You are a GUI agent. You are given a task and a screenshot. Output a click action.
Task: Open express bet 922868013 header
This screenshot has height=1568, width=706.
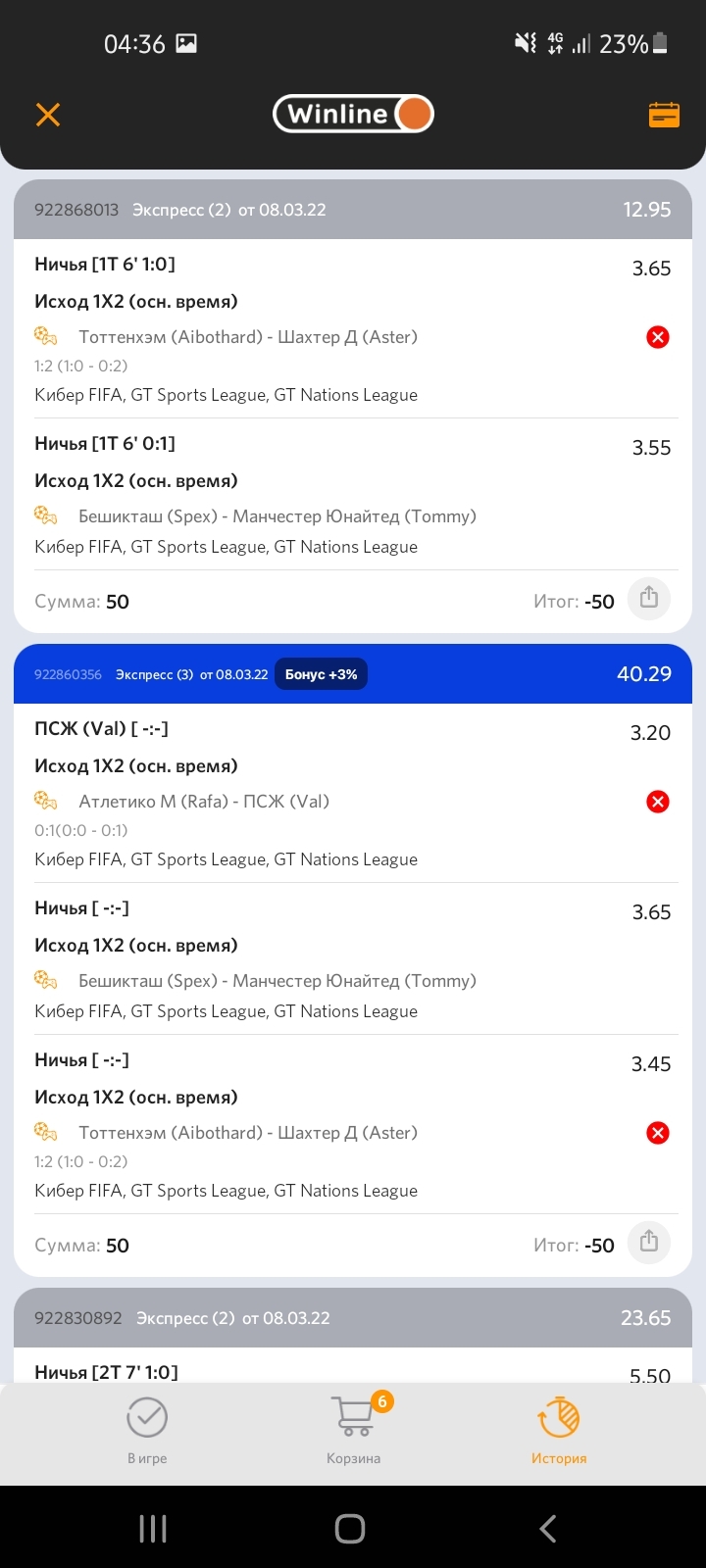pyautogui.click(x=353, y=210)
